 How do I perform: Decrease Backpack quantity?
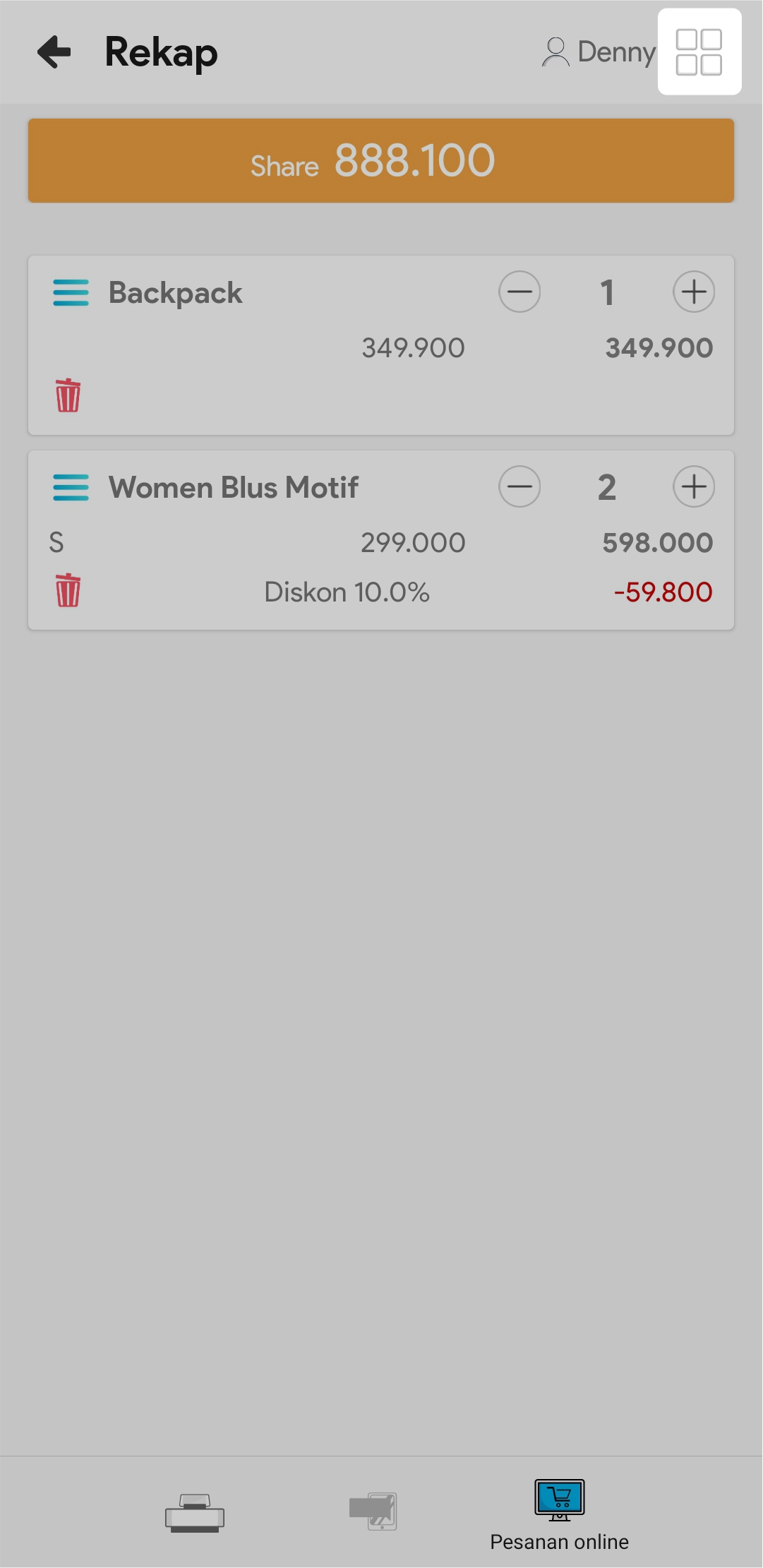coord(519,292)
